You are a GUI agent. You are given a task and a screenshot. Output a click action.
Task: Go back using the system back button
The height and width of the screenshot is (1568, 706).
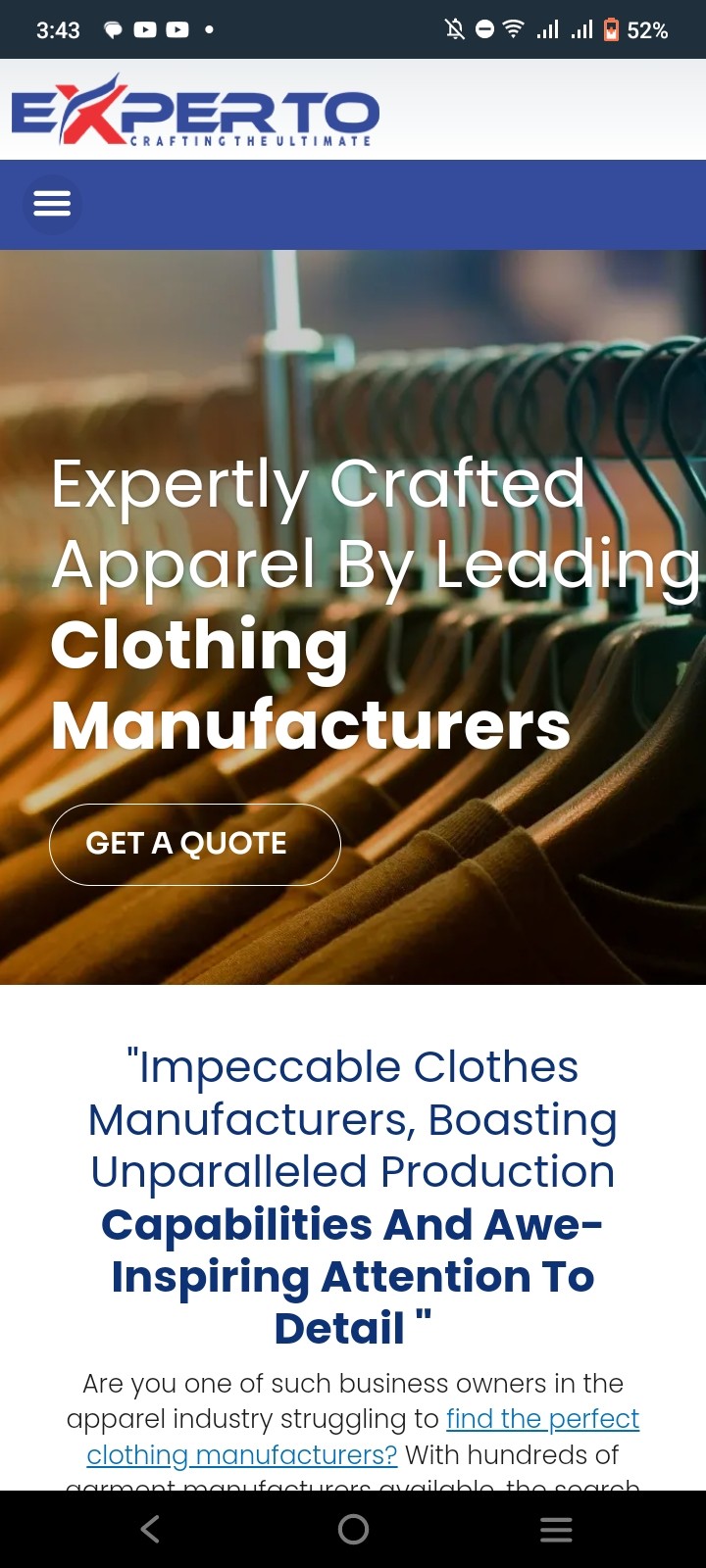(x=150, y=1529)
